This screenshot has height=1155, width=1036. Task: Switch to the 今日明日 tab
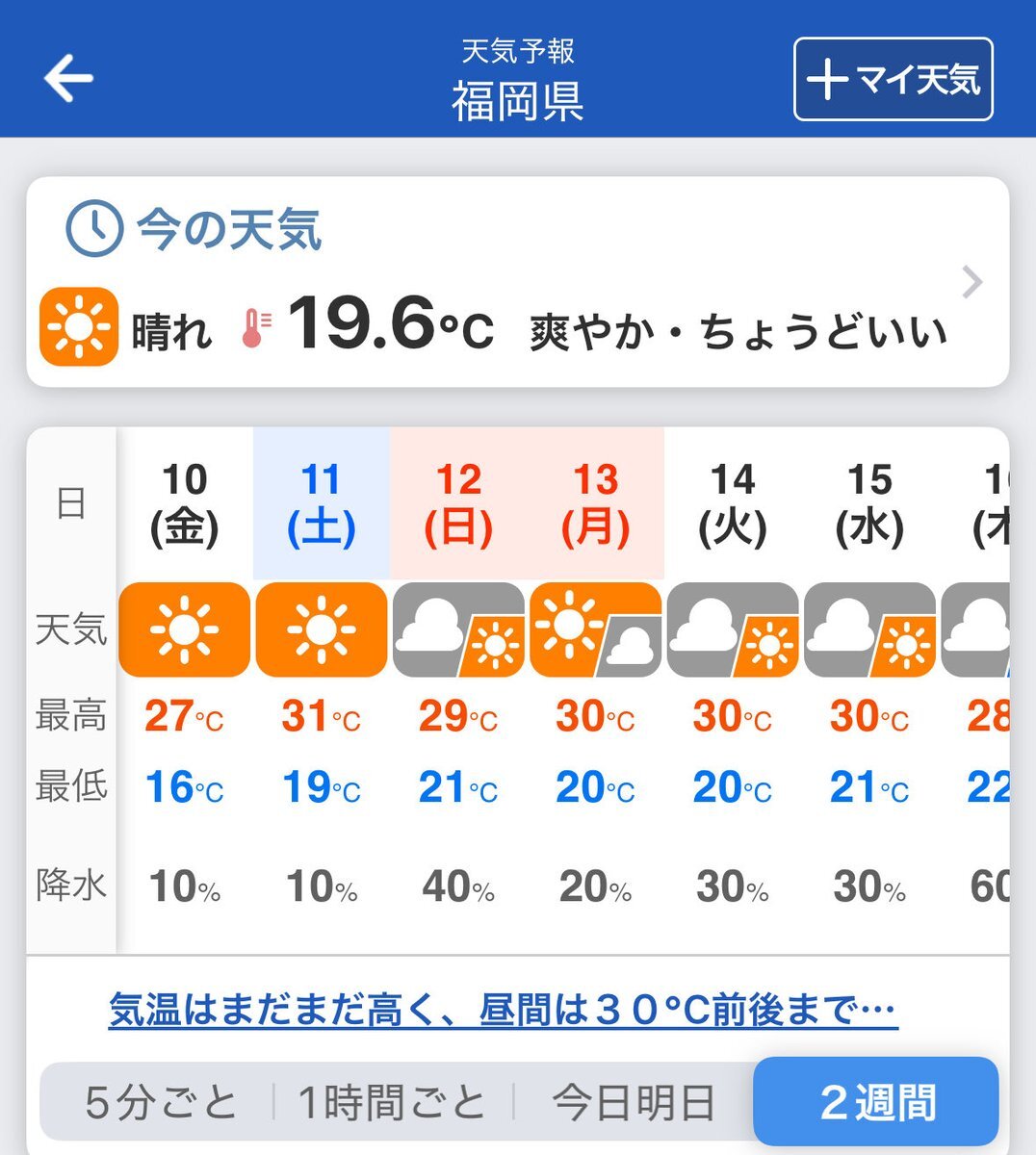point(634,1102)
